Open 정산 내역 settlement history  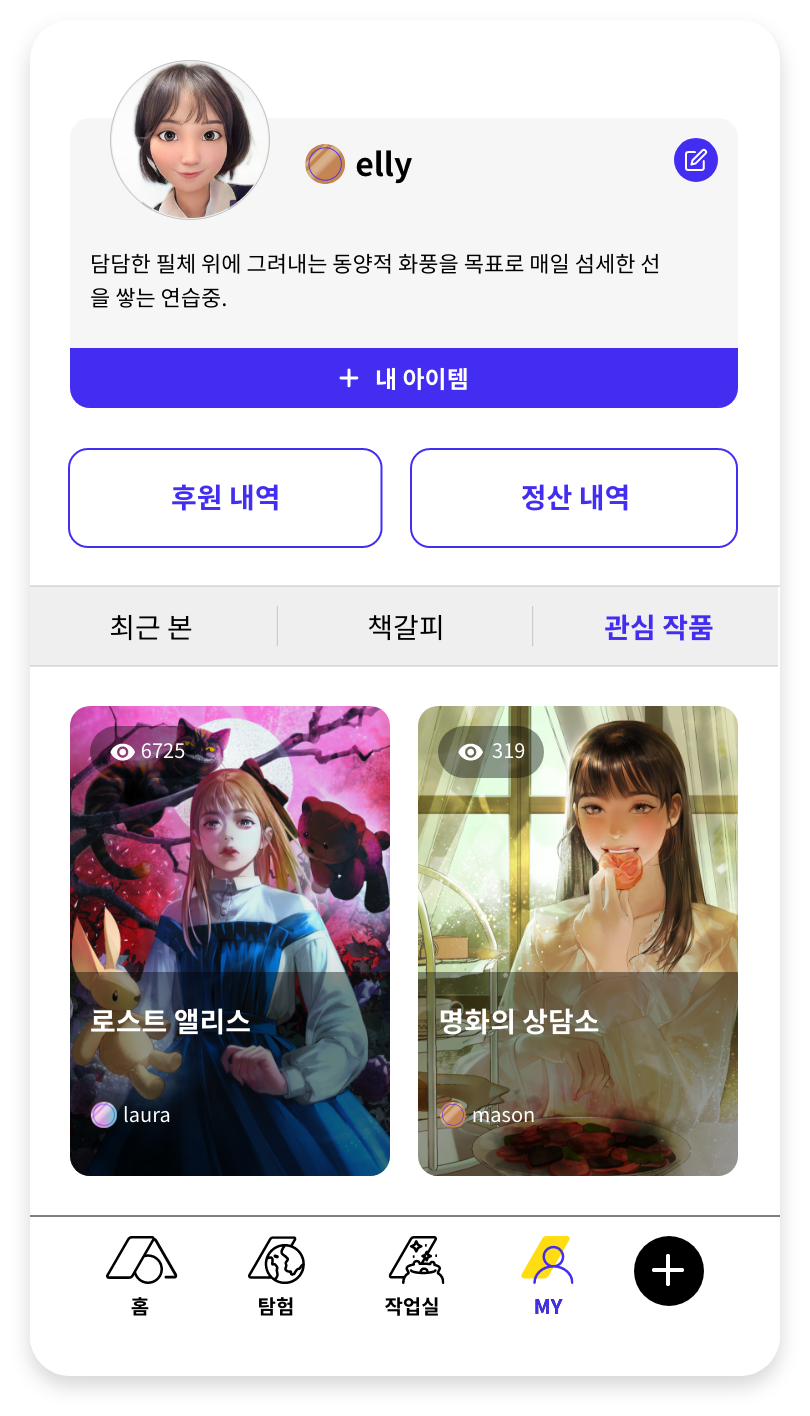click(x=574, y=498)
